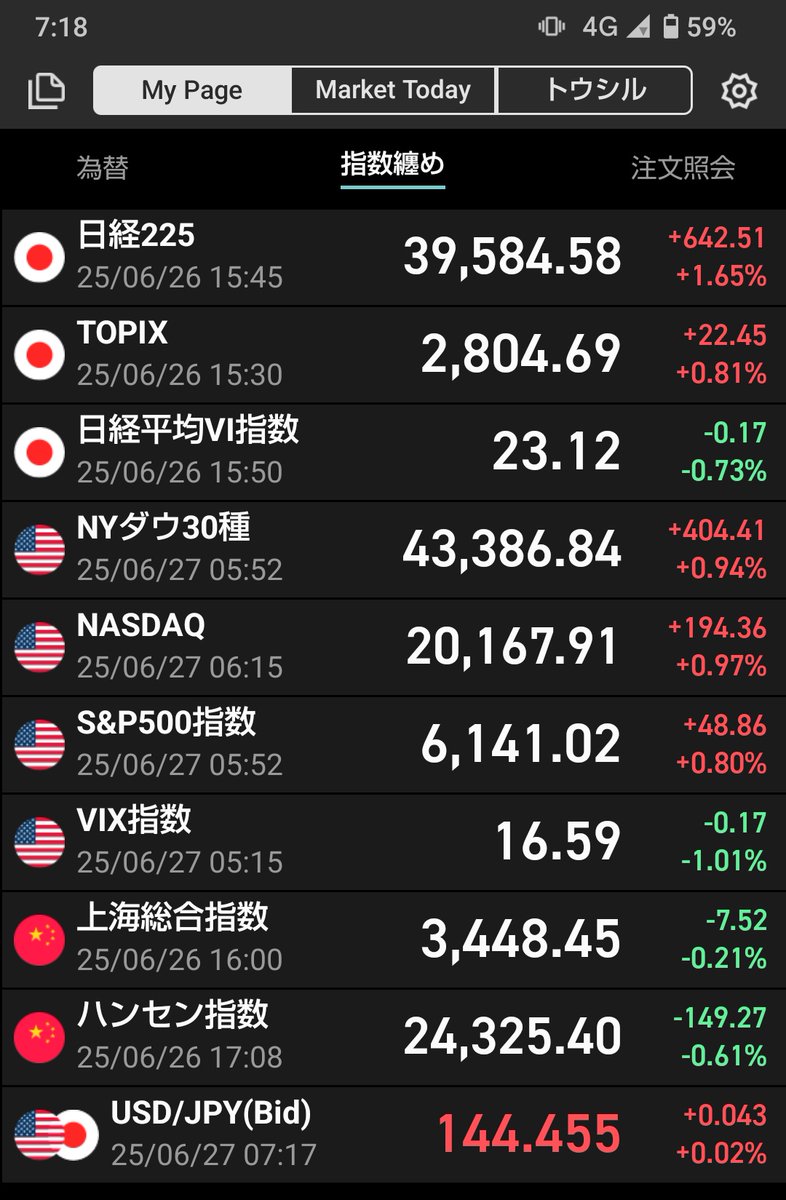Open the 注文照会 tab
The width and height of the screenshot is (786, 1200).
pos(683,167)
